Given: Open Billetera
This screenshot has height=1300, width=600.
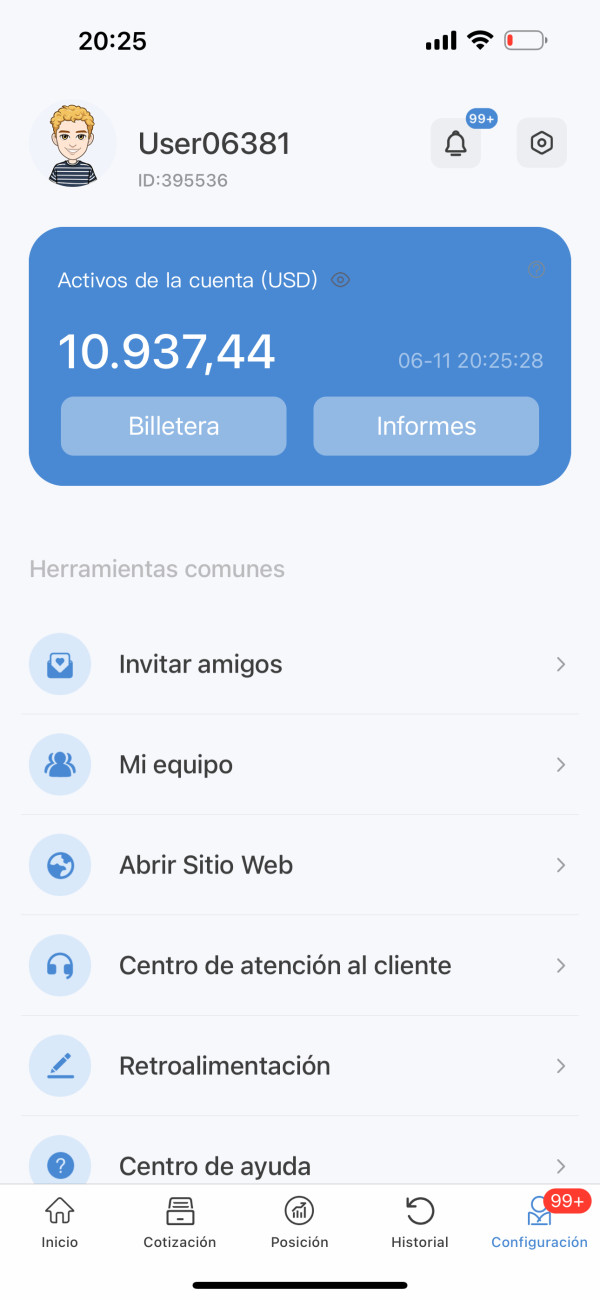Looking at the screenshot, I should click(x=174, y=426).
